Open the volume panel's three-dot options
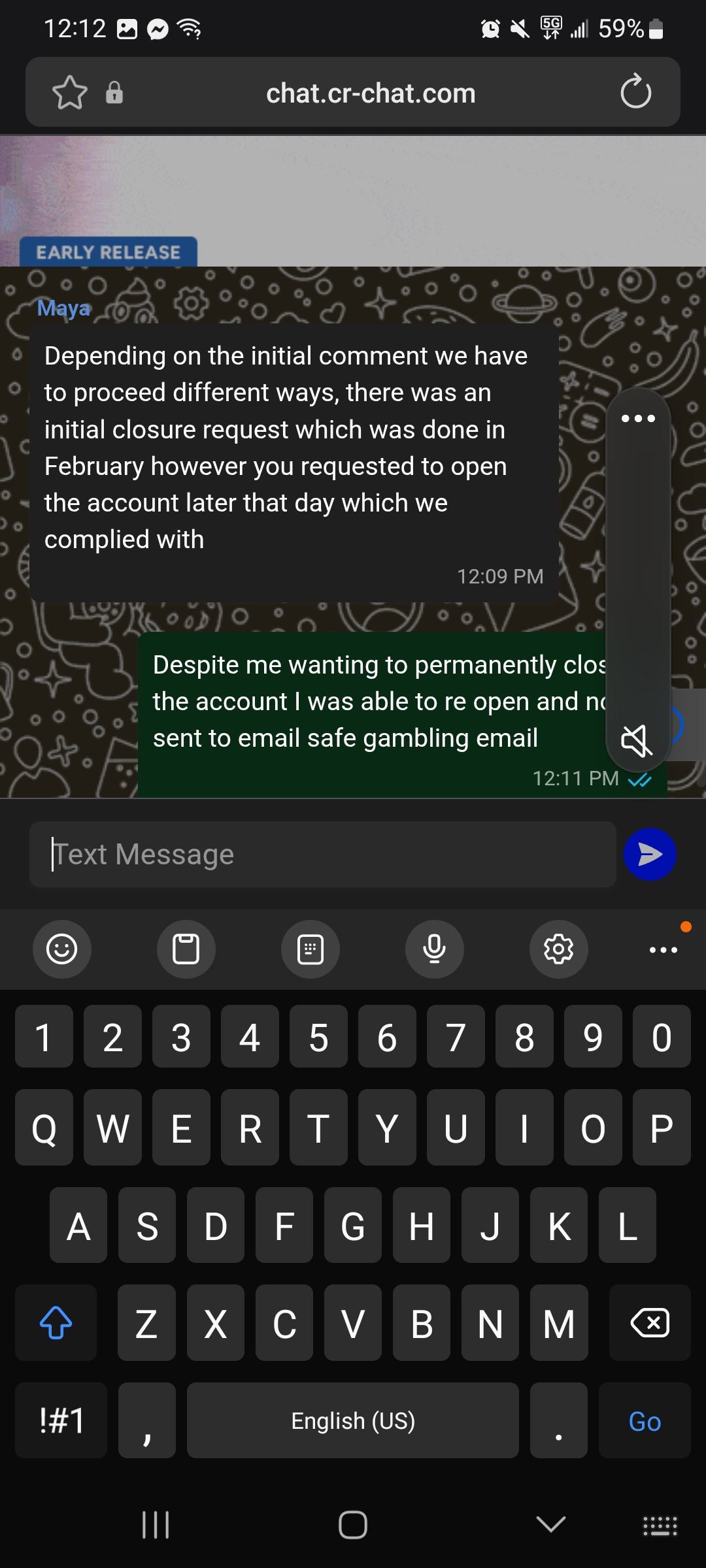This screenshot has width=706, height=1568. [x=638, y=419]
